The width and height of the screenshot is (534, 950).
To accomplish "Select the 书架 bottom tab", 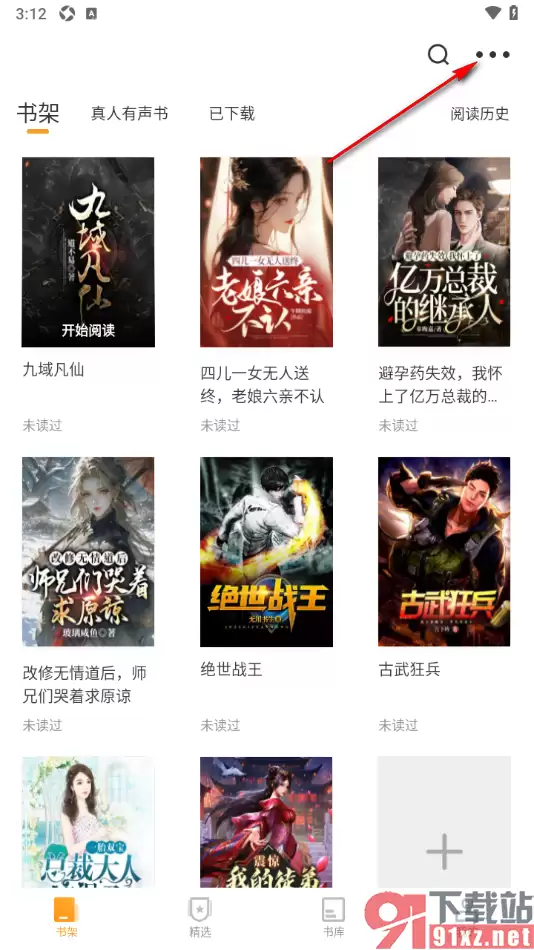I will [x=66, y=917].
